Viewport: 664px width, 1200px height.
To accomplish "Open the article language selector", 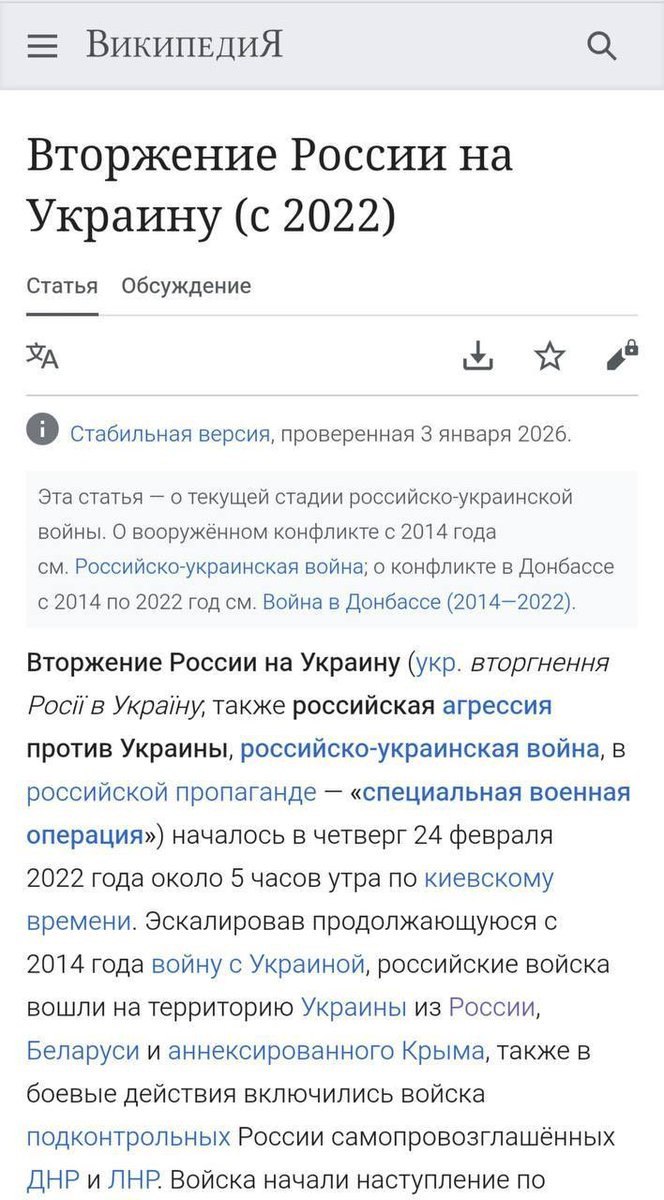I will coord(42,355).
